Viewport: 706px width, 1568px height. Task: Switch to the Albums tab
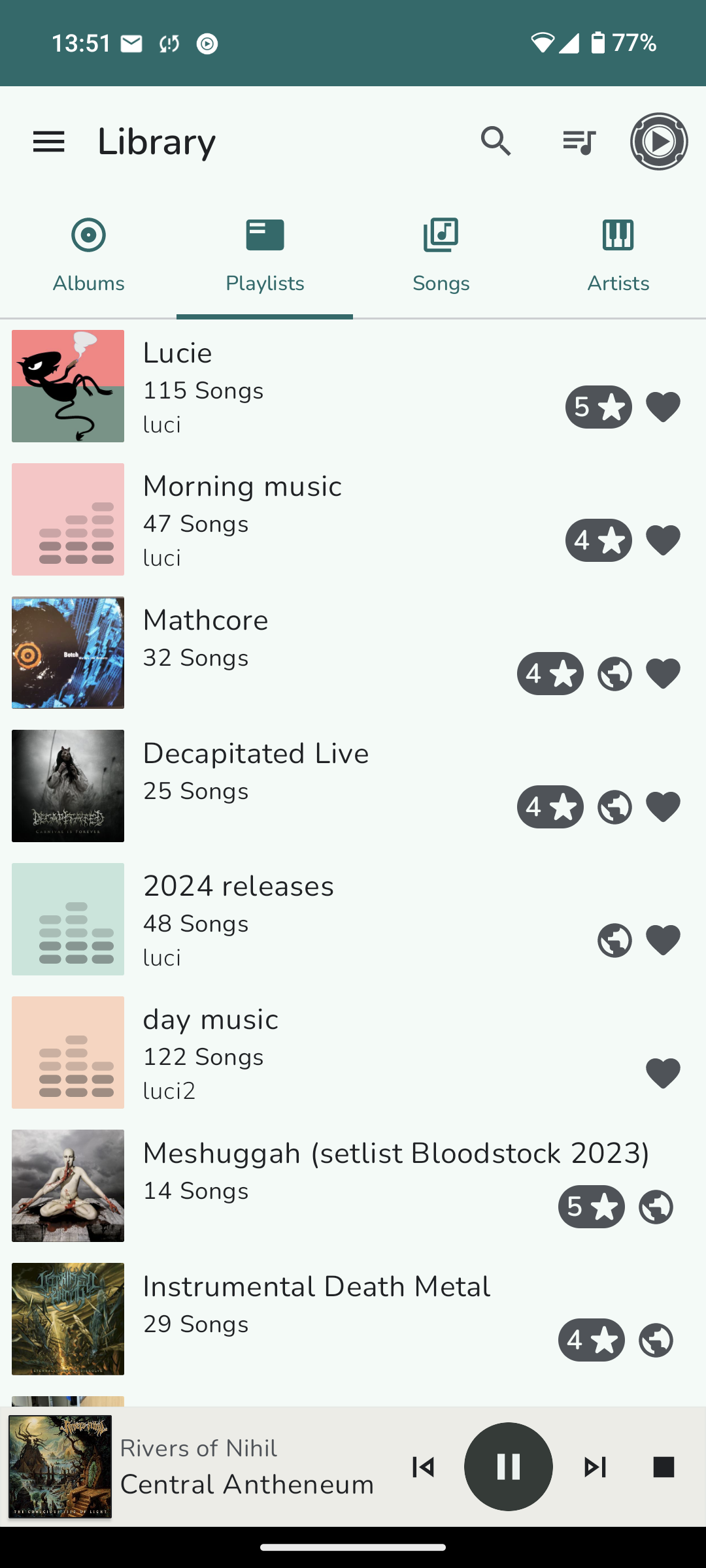click(x=88, y=255)
